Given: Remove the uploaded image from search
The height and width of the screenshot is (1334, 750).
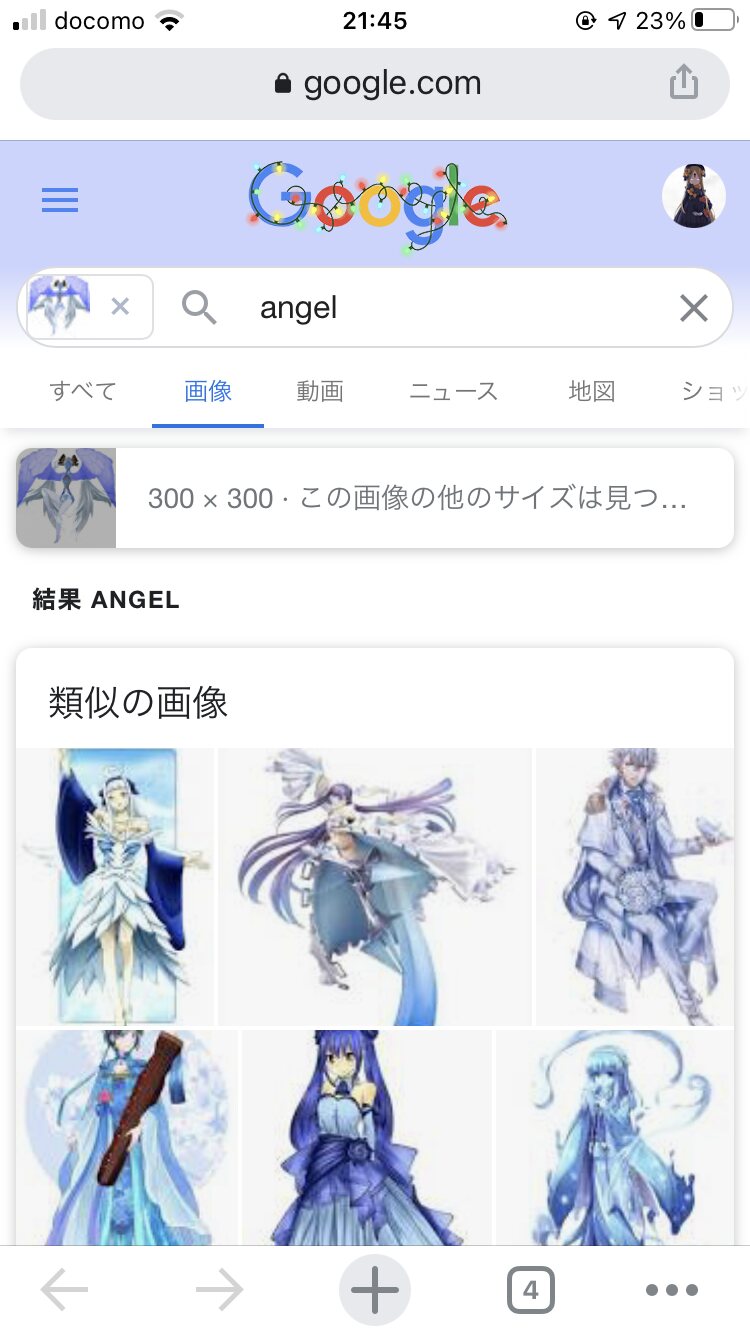Looking at the screenshot, I should click(120, 307).
